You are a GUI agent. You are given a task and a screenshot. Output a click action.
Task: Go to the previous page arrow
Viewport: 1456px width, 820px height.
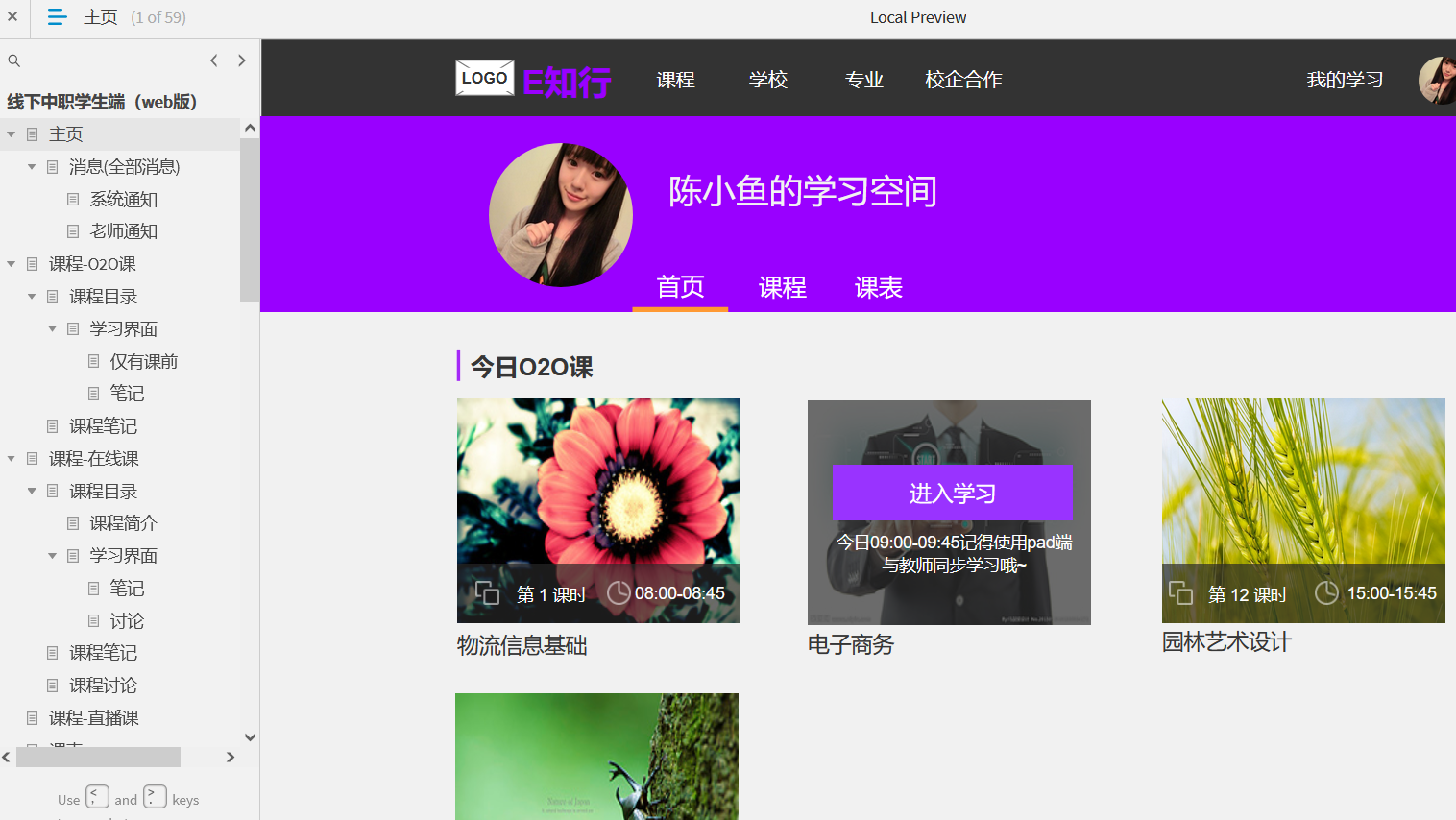click(x=213, y=60)
